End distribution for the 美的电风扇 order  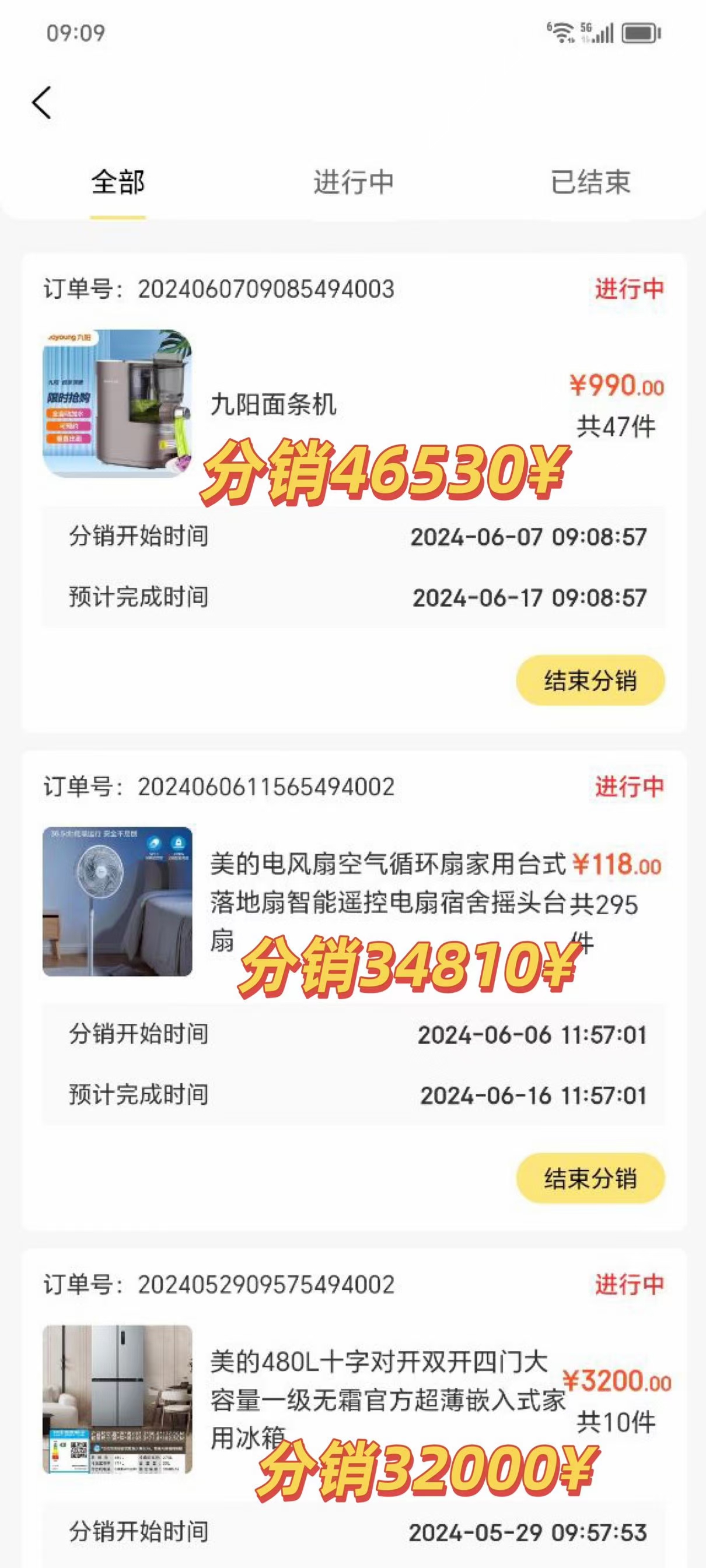pos(590,1178)
